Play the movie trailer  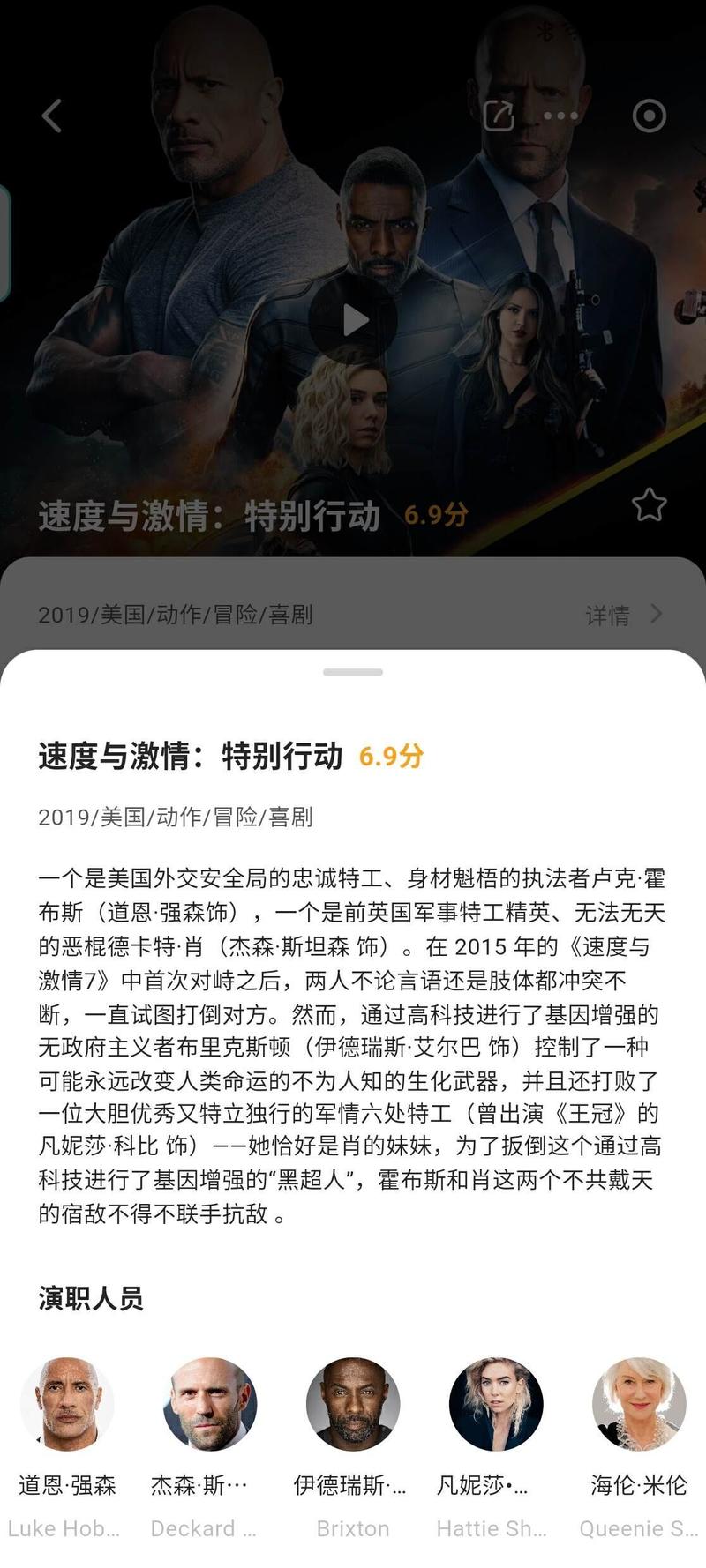tap(353, 320)
